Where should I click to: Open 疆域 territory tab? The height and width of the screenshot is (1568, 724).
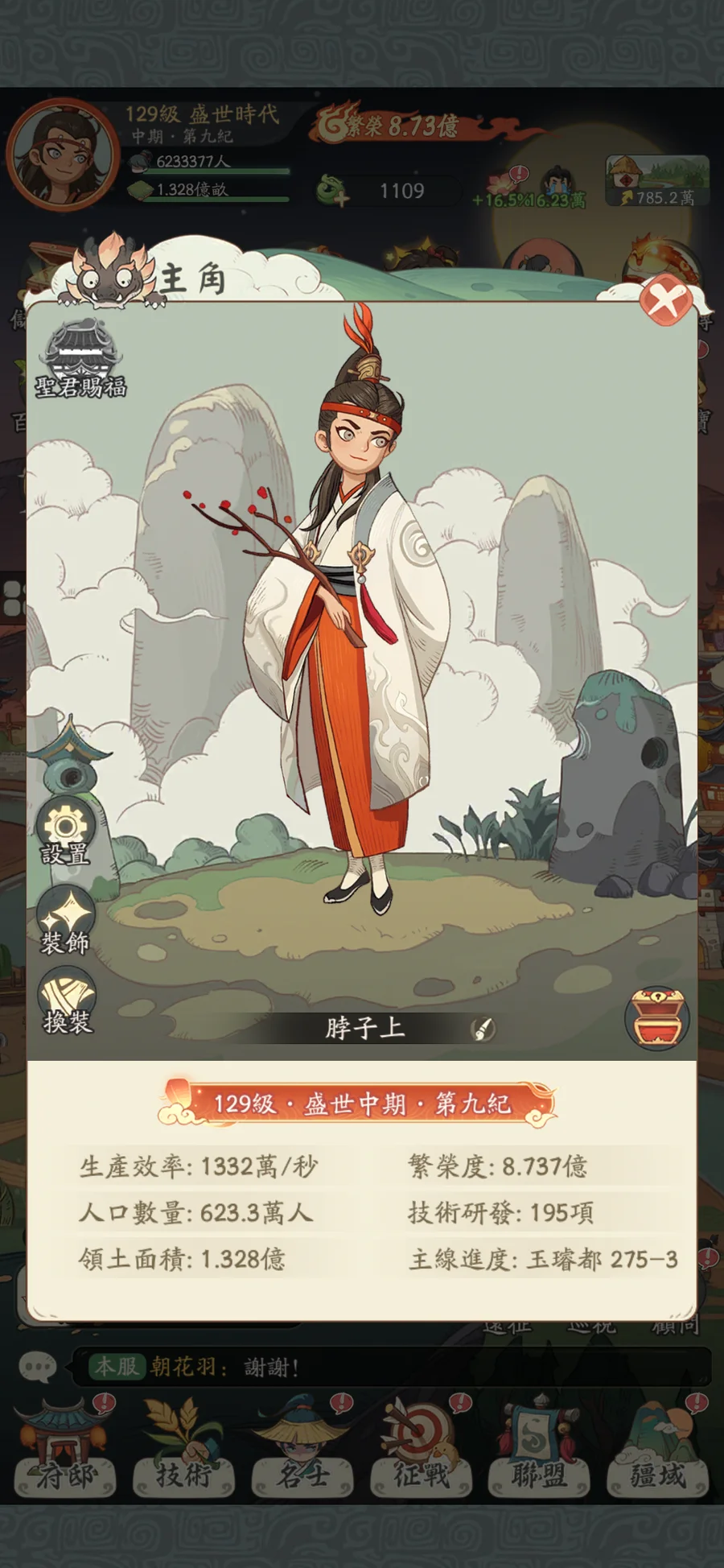pos(658,1446)
